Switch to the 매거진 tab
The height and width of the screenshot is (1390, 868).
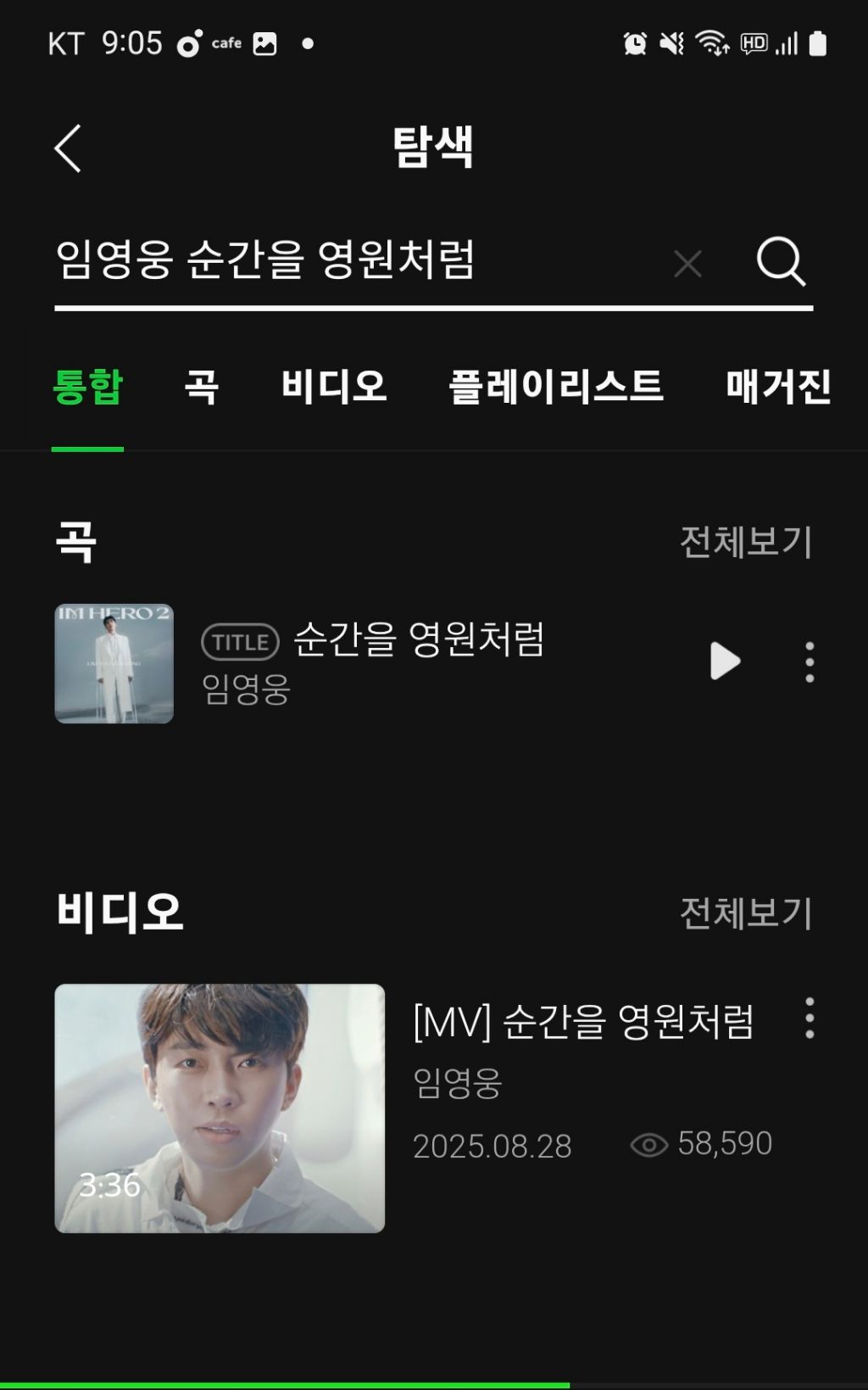coord(778,387)
